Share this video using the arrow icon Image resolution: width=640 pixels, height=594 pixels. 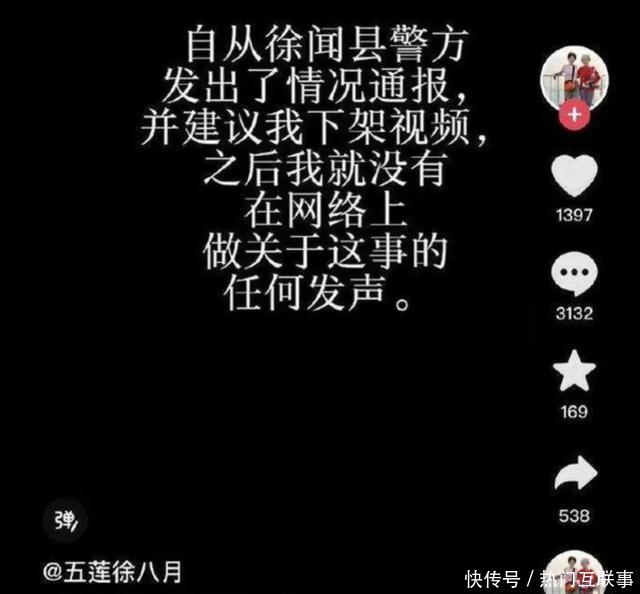(574, 474)
